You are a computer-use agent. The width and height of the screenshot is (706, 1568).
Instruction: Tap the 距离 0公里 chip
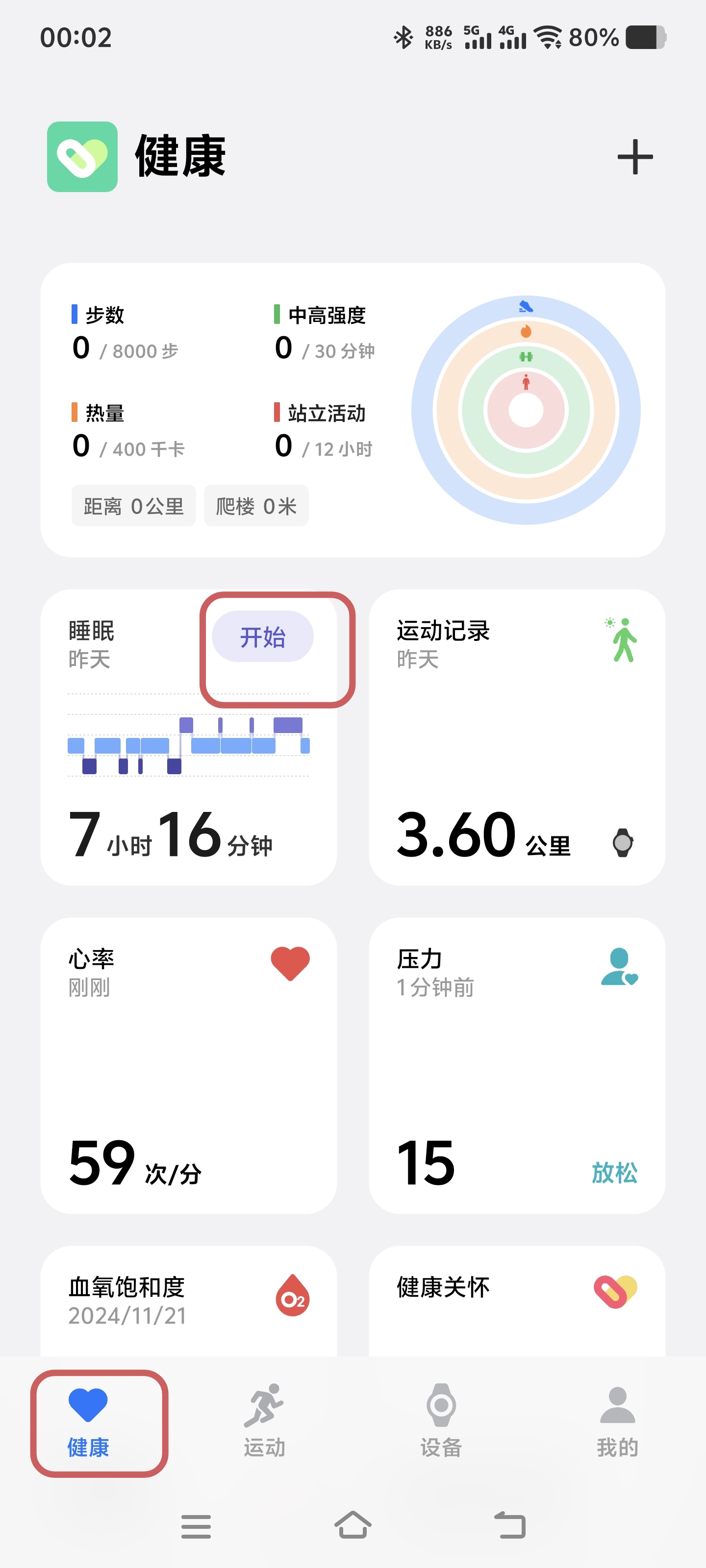click(x=133, y=506)
